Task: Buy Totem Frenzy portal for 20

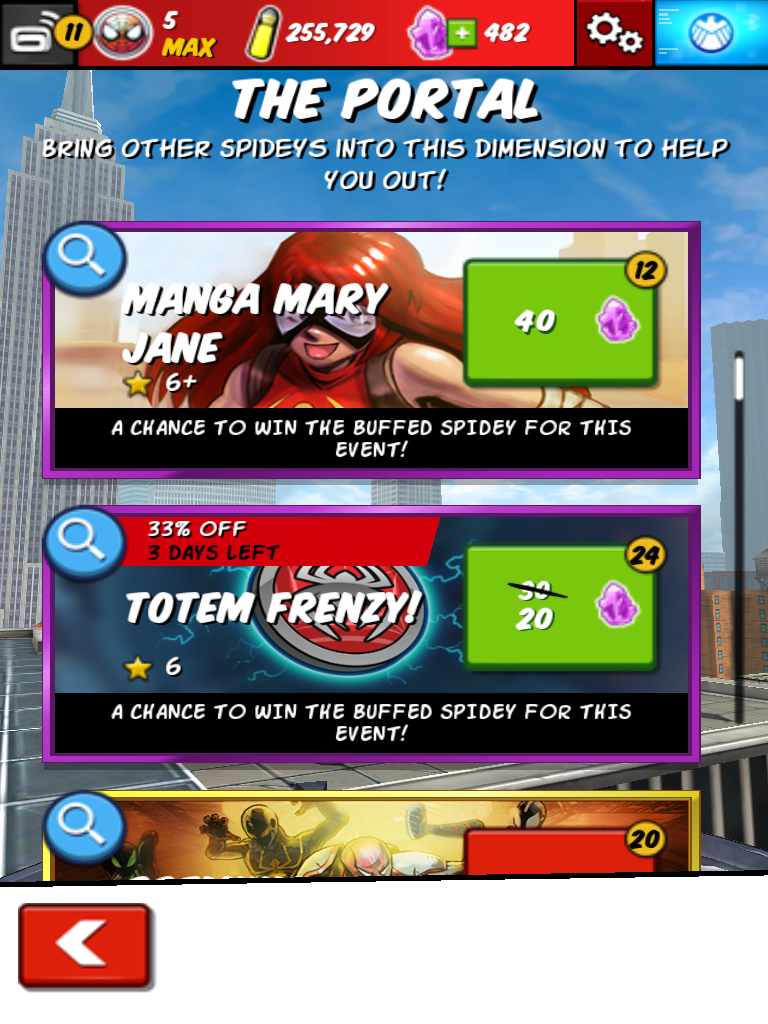Action: tap(560, 606)
